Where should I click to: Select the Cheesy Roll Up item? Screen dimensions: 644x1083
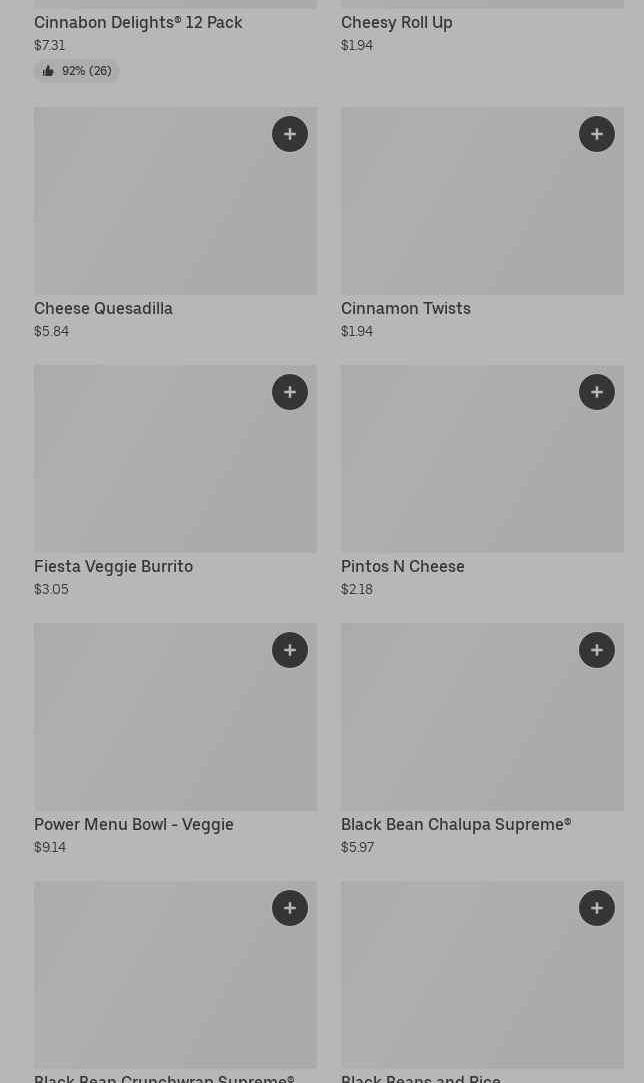(397, 22)
